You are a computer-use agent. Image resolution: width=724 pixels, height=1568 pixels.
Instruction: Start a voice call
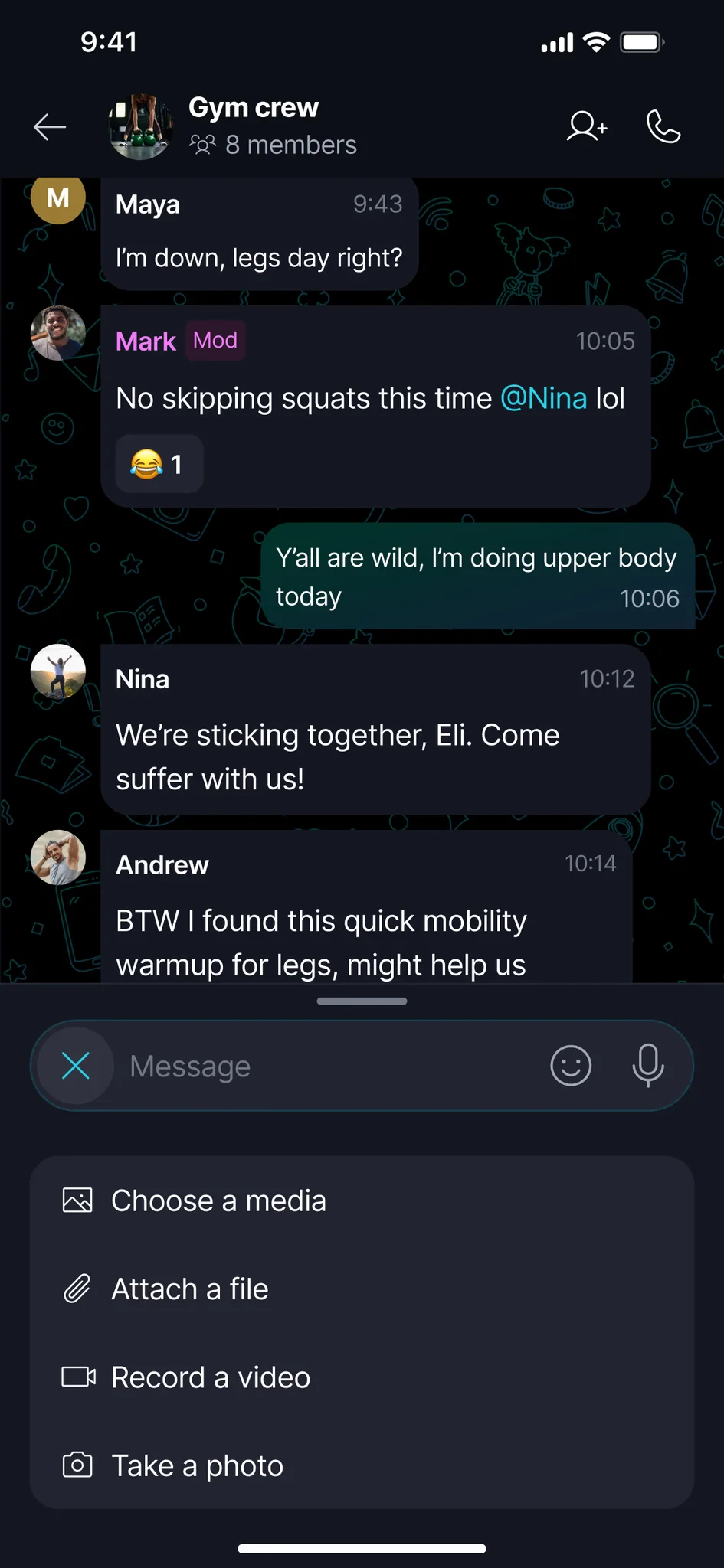pyautogui.click(x=663, y=127)
